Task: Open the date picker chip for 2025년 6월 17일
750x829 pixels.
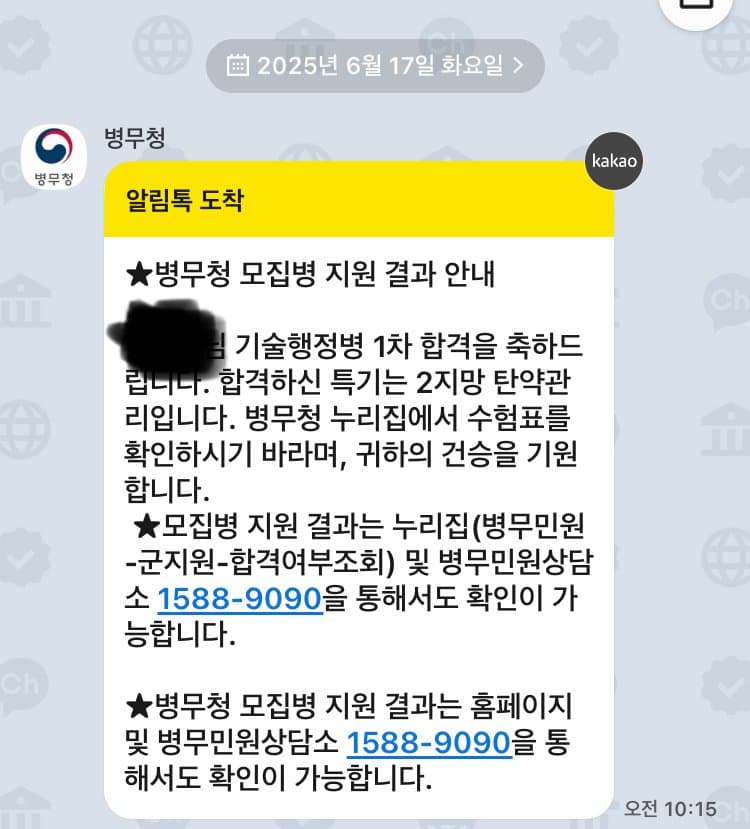Action: pos(375,66)
